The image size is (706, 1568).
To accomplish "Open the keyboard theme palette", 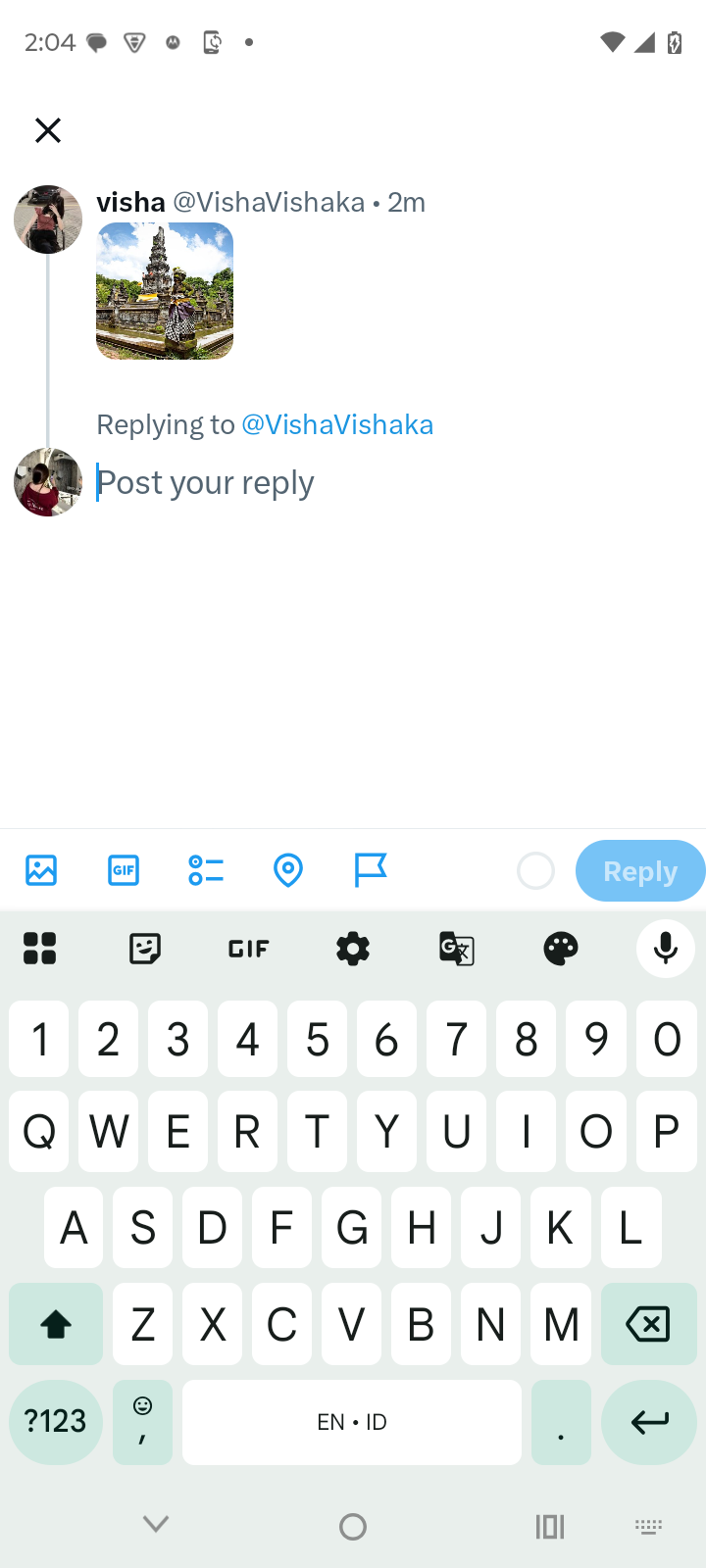I will click(561, 949).
